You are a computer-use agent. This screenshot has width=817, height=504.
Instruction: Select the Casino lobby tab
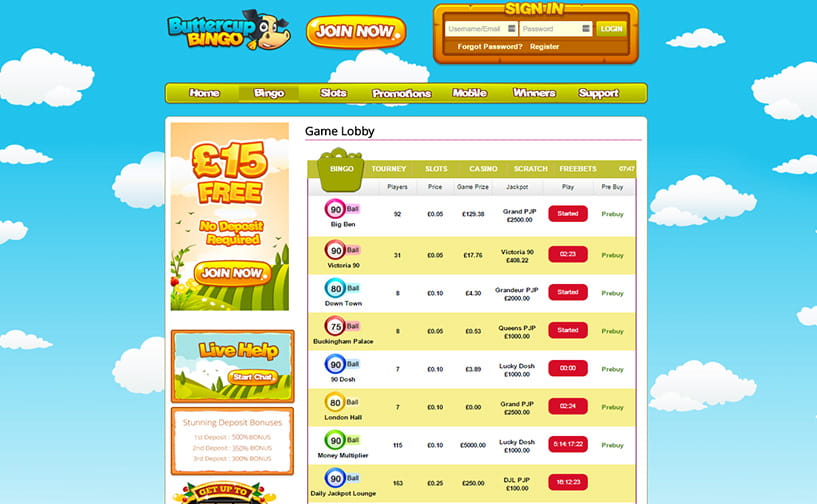(483, 169)
